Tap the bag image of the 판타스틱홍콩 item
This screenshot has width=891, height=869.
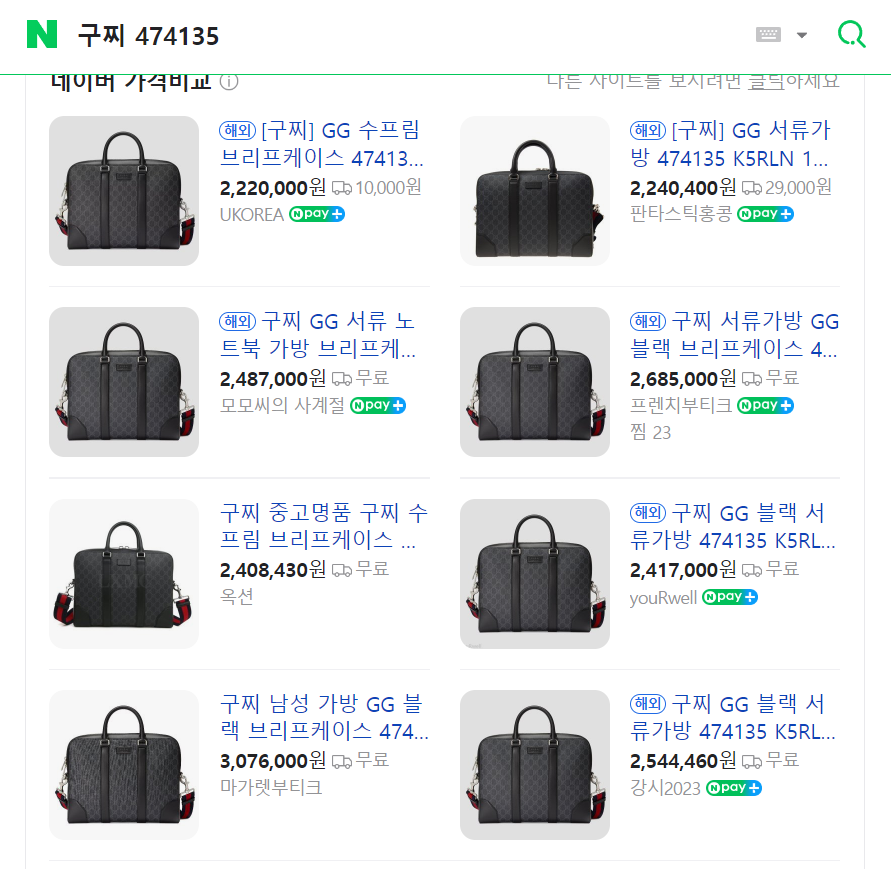(x=535, y=191)
